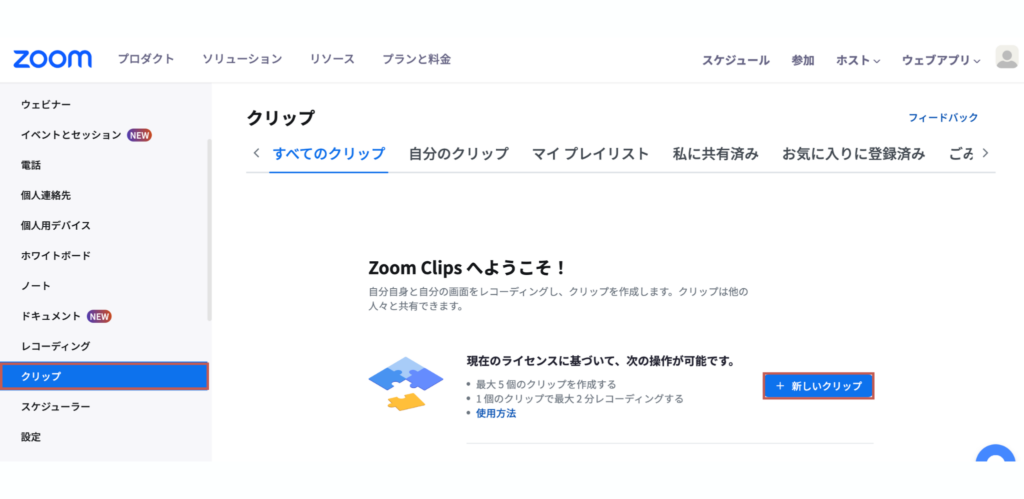Go to スケジューラー in the sidebar
Image resolution: width=1024 pixels, height=499 pixels.
56,407
